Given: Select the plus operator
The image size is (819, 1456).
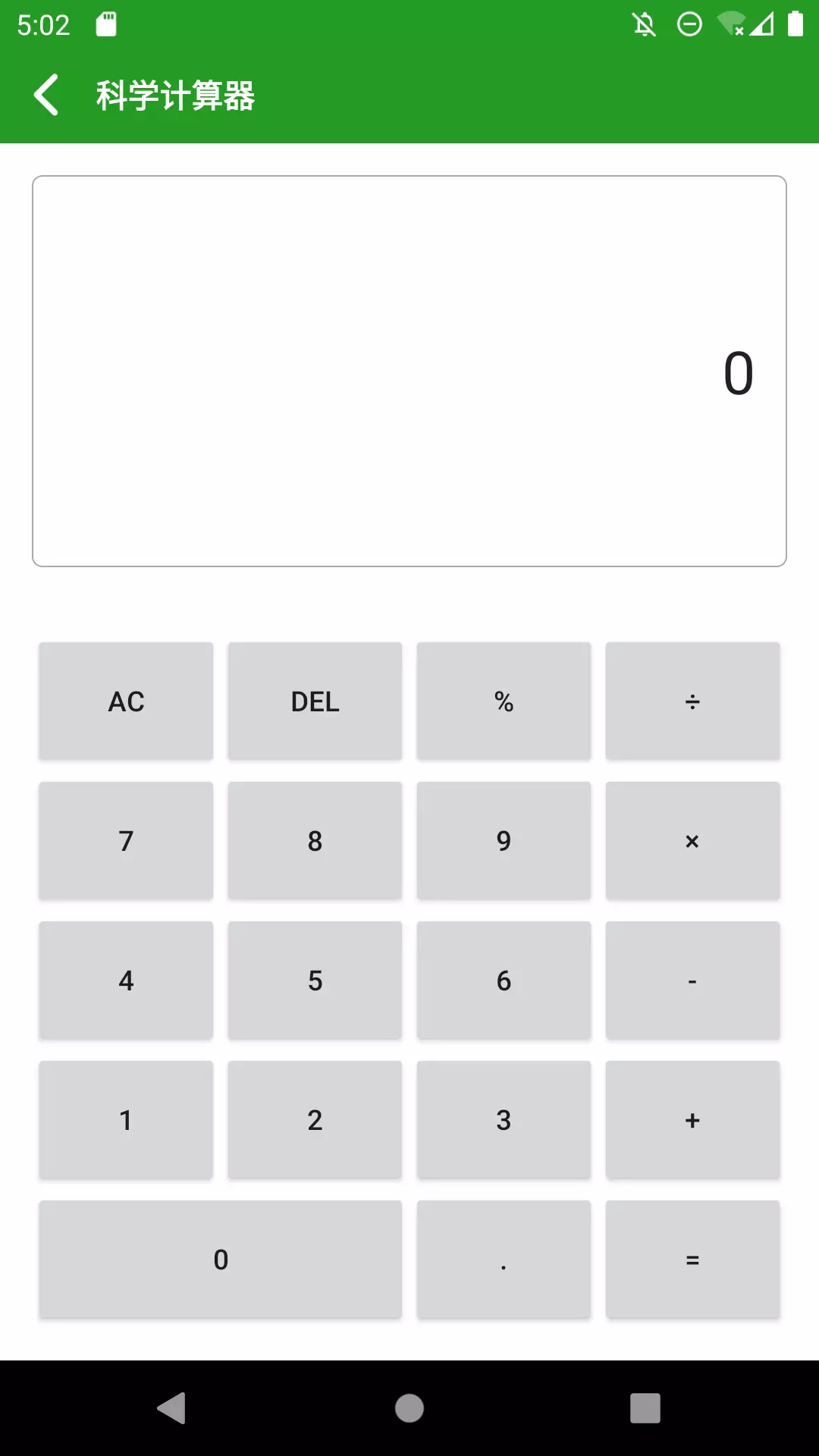Looking at the screenshot, I should pyautogui.click(x=692, y=1120).
